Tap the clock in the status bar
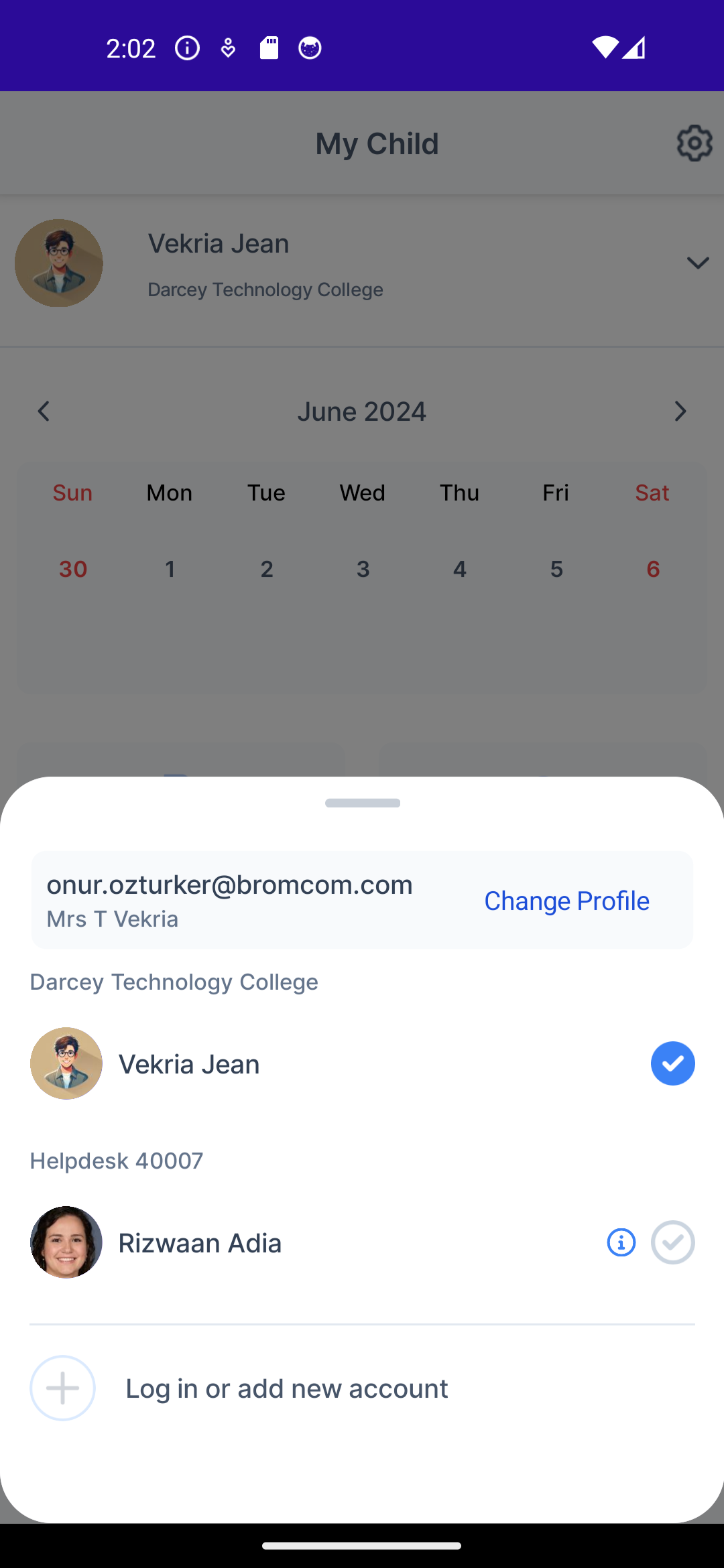The image size is (724, 1568). 131,47
